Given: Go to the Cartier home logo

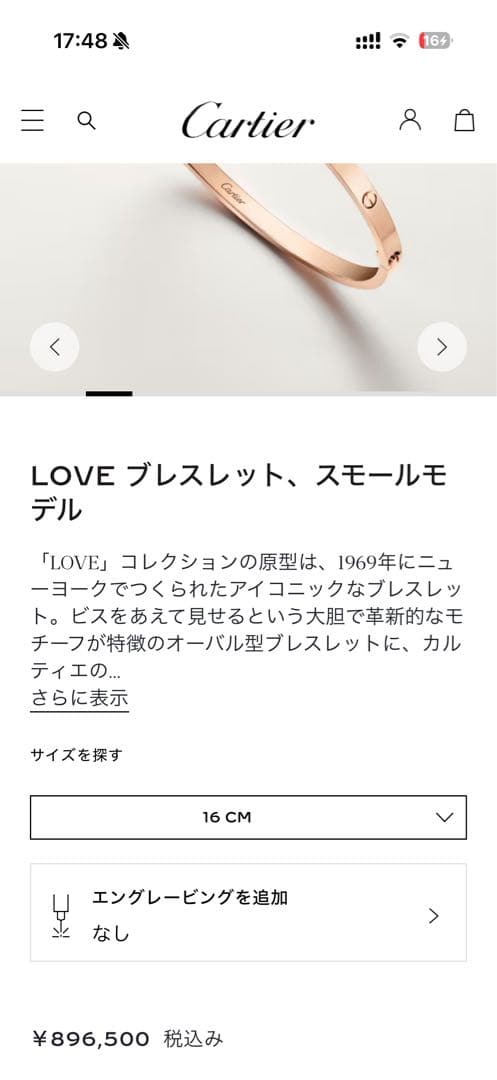Looking at the screenshot, I should pos(248,121).
